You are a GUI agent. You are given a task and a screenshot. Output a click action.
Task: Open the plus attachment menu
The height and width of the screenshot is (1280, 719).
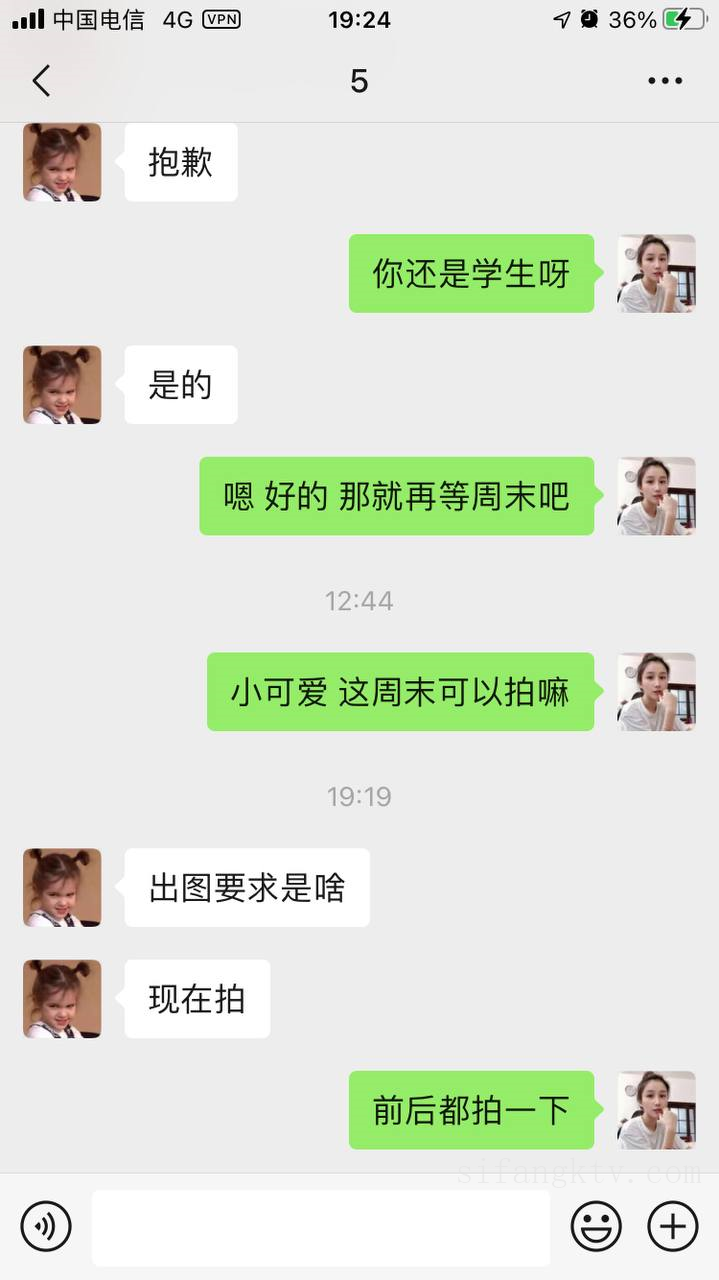tap(673, 1226)
